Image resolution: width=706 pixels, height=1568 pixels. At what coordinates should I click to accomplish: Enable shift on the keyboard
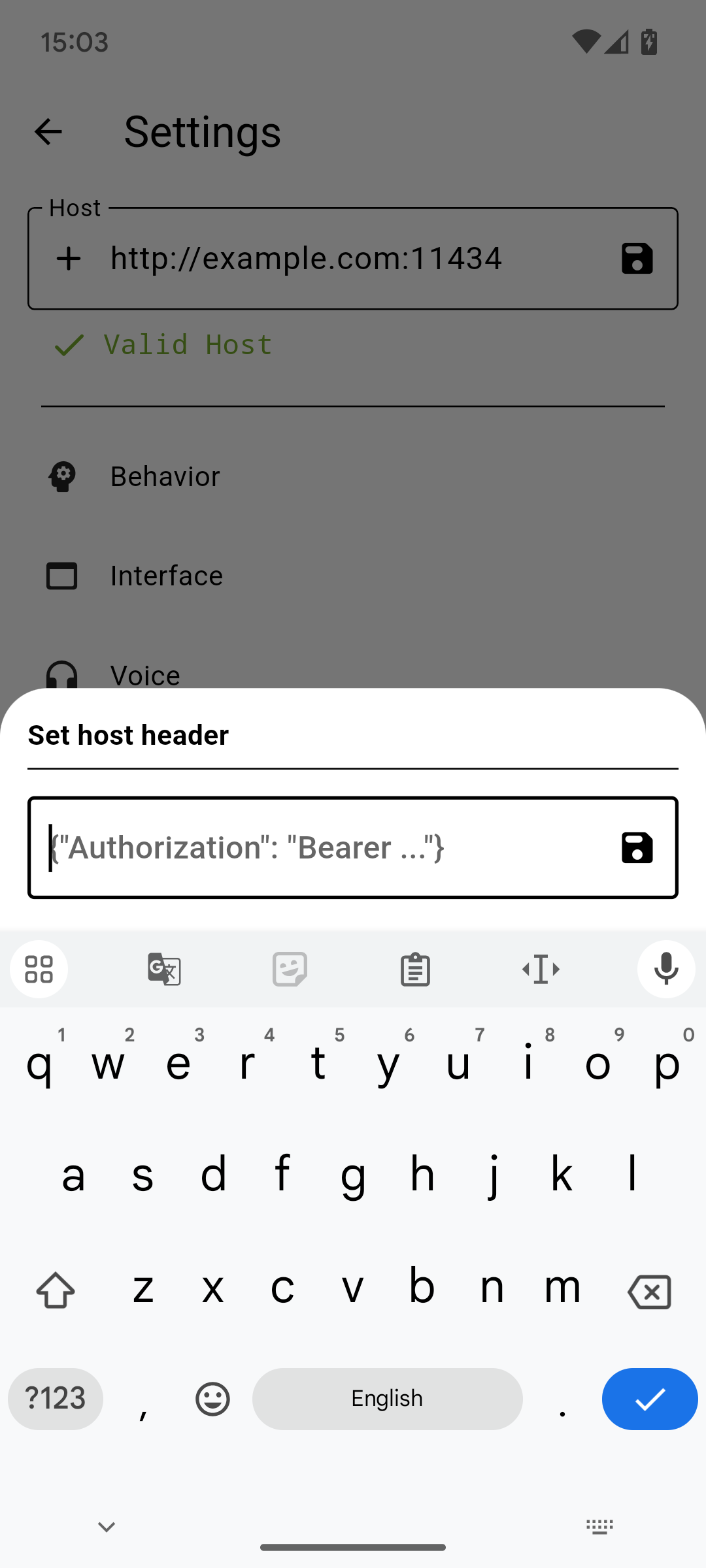(56, 1290)
